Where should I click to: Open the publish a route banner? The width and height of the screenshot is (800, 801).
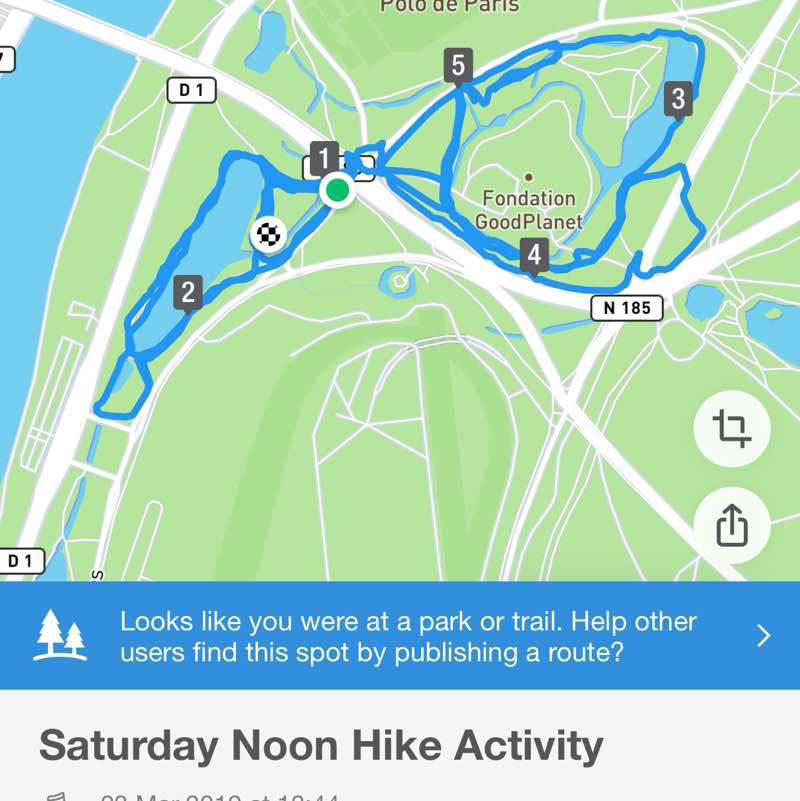pos(400,636)
